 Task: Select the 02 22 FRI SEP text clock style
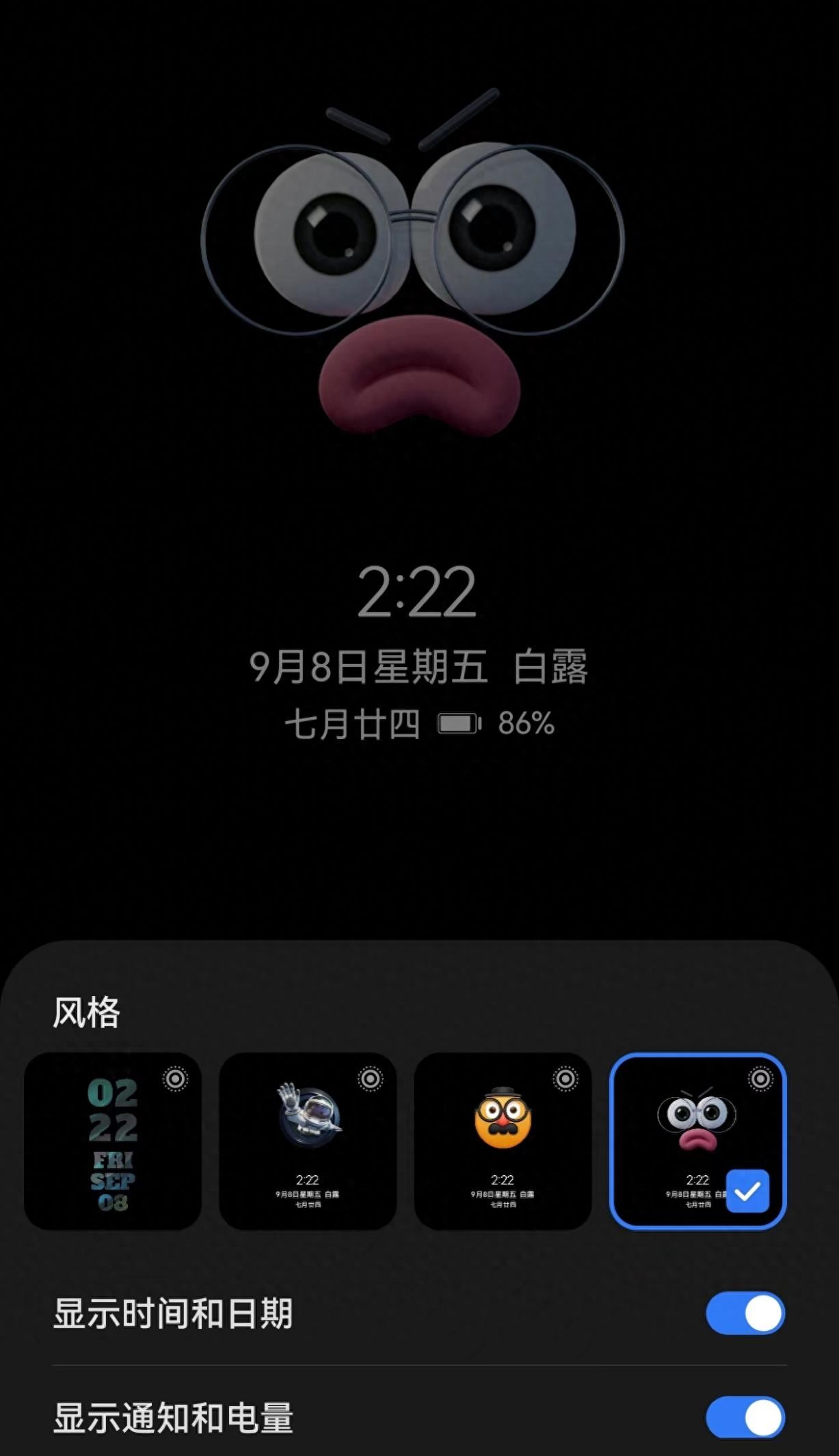(x=113, y=1141)
